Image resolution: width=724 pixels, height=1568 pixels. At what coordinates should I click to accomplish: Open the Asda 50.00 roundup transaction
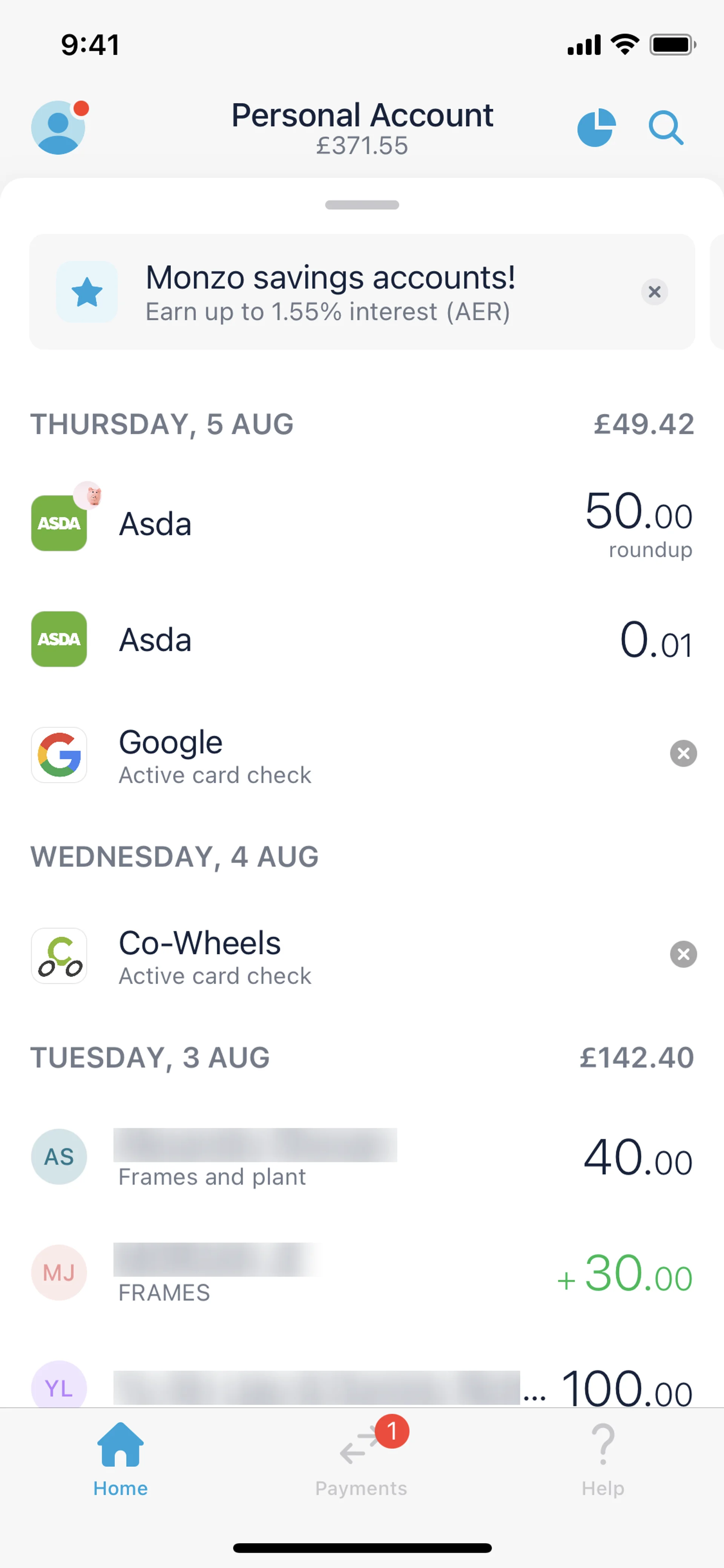[x=362, y=524]
